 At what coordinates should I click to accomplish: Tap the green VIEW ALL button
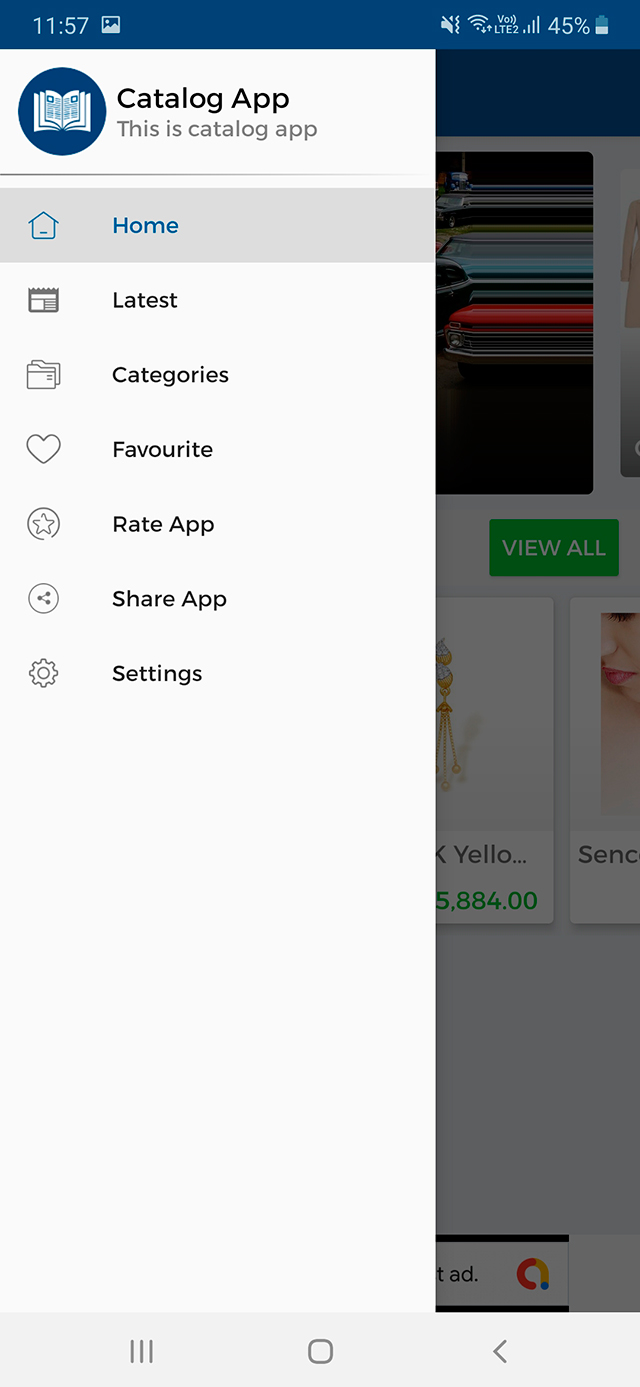pyautogui.click(x=553, y=548)
